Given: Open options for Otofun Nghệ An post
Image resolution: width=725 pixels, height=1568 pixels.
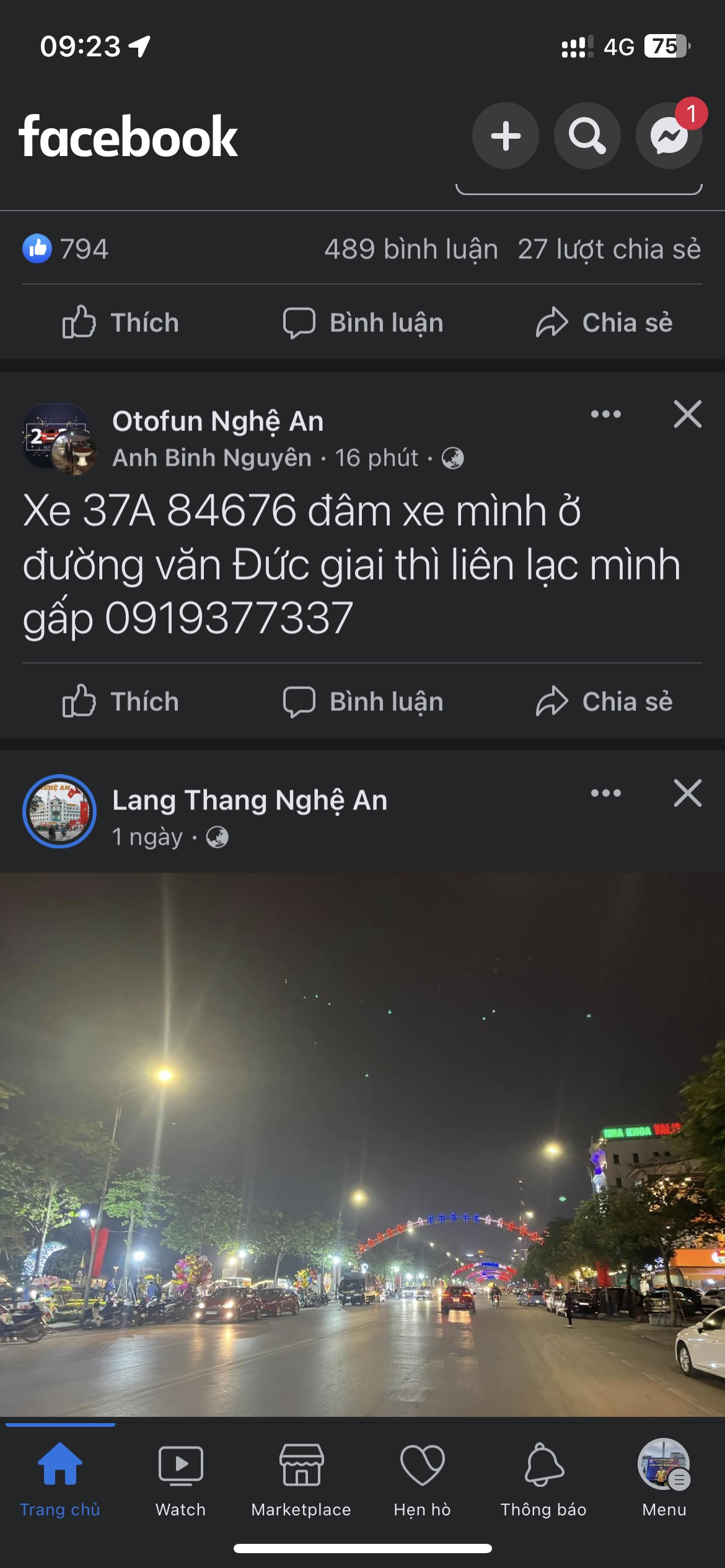Looking at the screenshot, I should point(605,414).
